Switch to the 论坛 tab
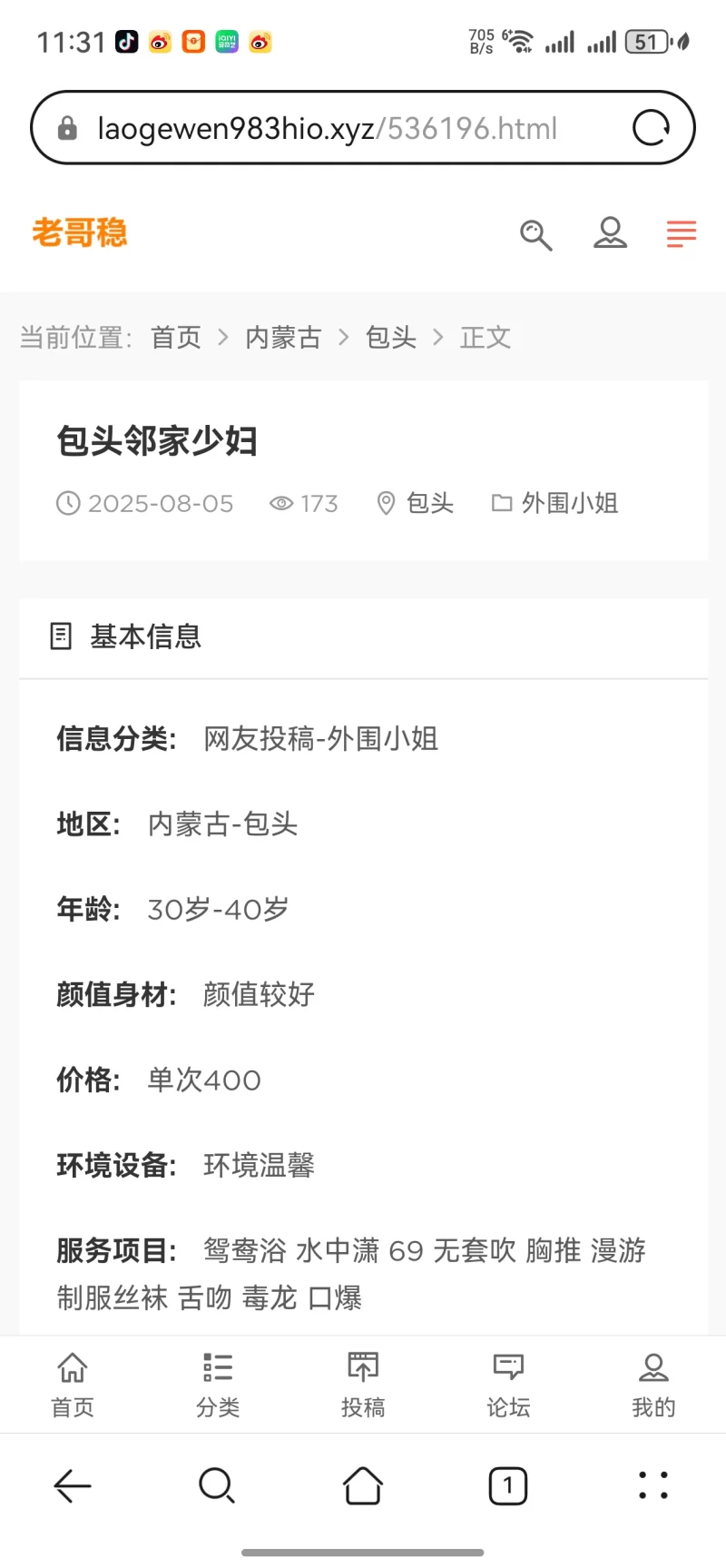 pos(508,1385)
